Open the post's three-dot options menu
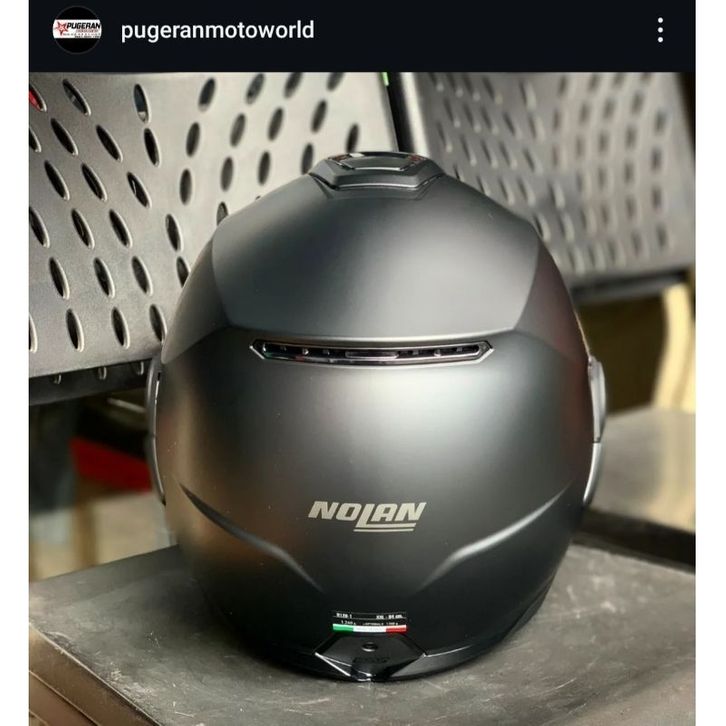This screenshot has width=726, height=726. tap(660, 30)
